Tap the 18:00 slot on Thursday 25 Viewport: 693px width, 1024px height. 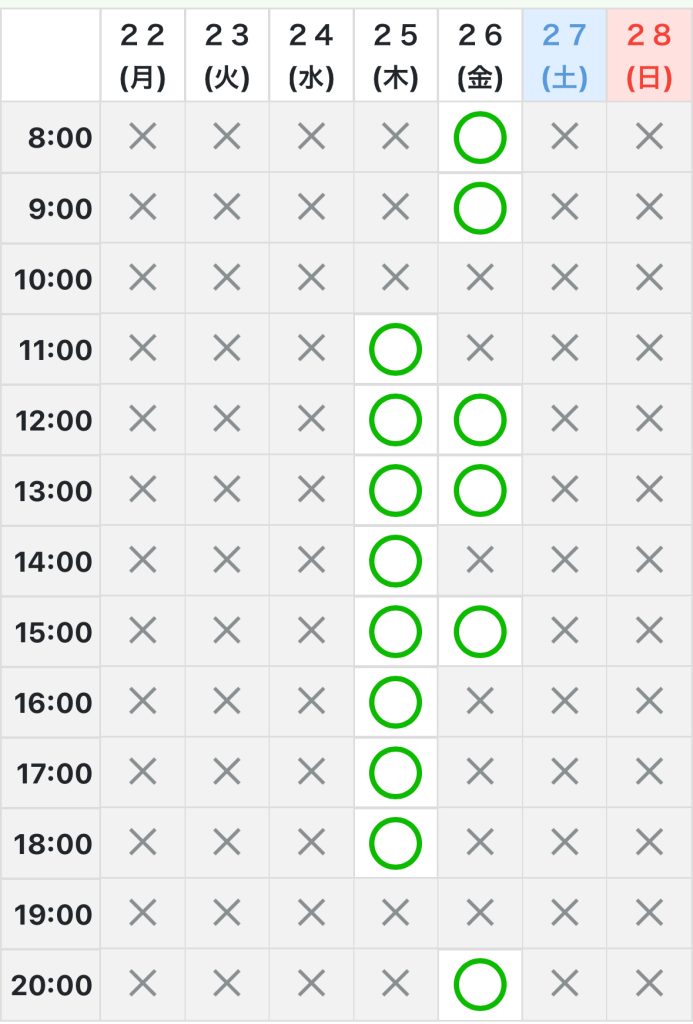click(x=395, y=843)
